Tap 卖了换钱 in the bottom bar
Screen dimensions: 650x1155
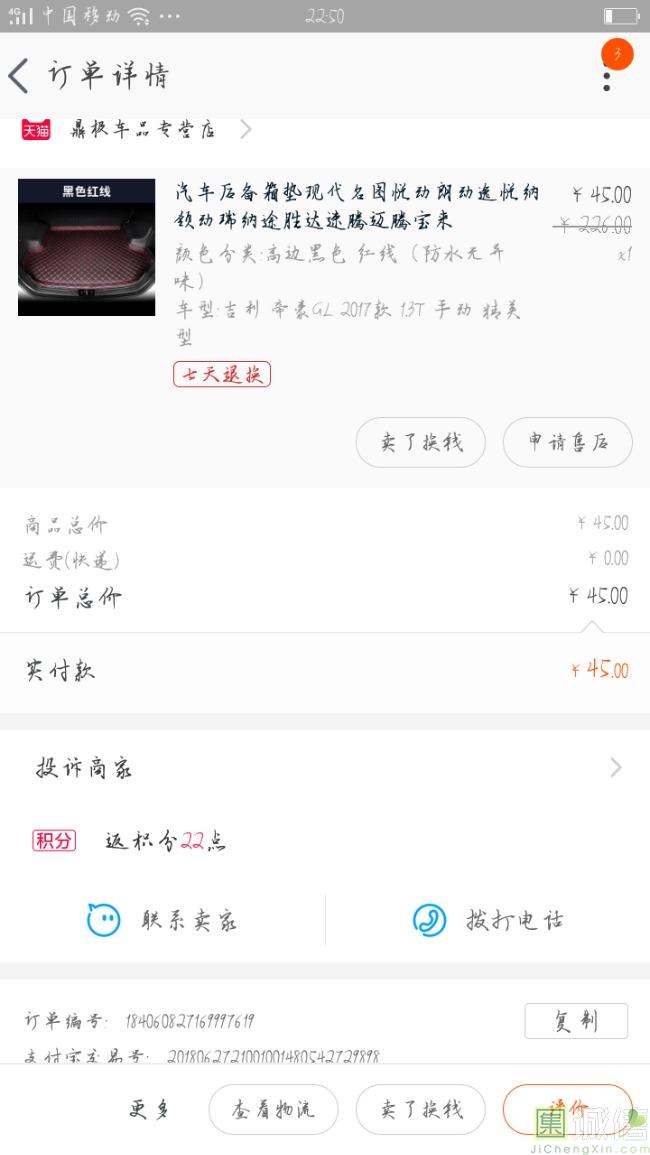tap(420, 1109)
